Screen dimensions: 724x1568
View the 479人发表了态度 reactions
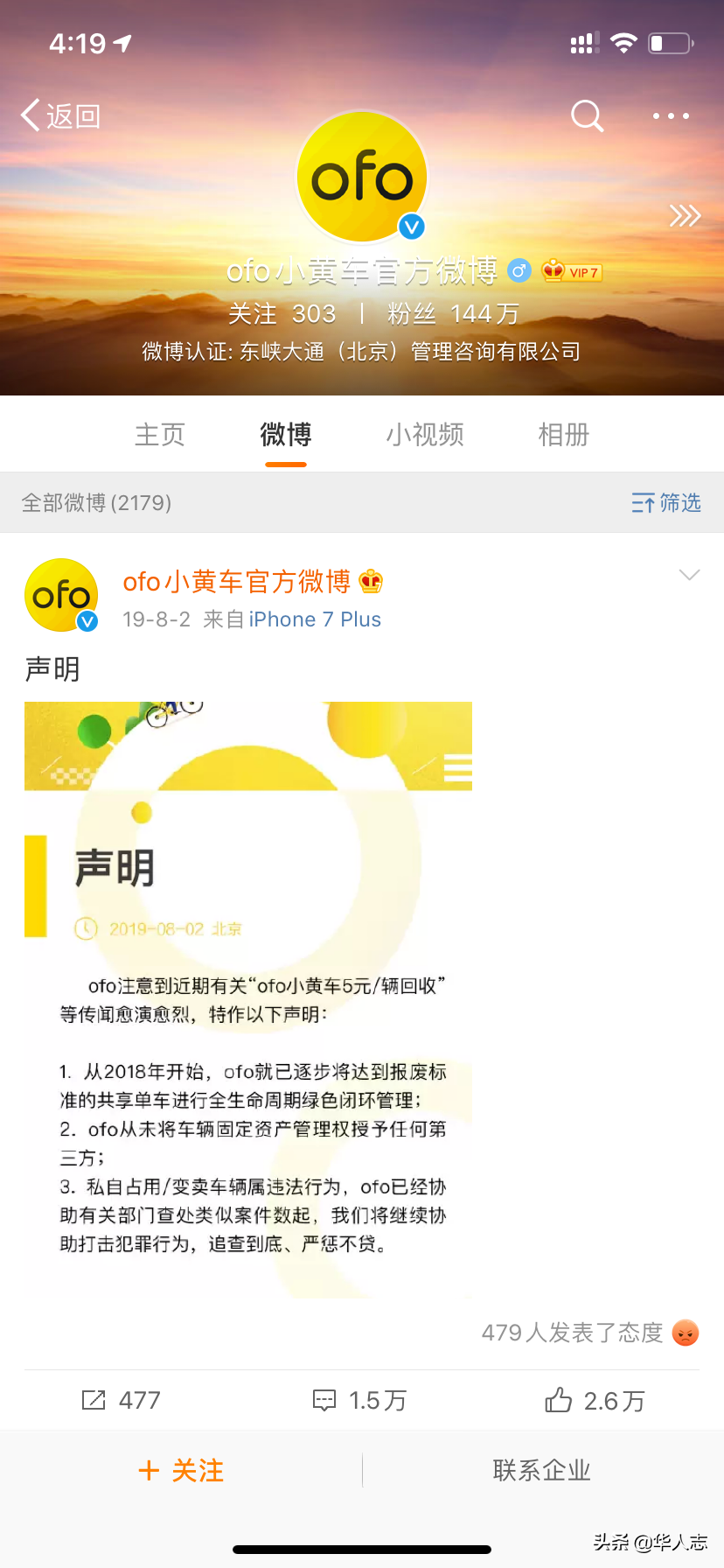[x=590, y=1333]
